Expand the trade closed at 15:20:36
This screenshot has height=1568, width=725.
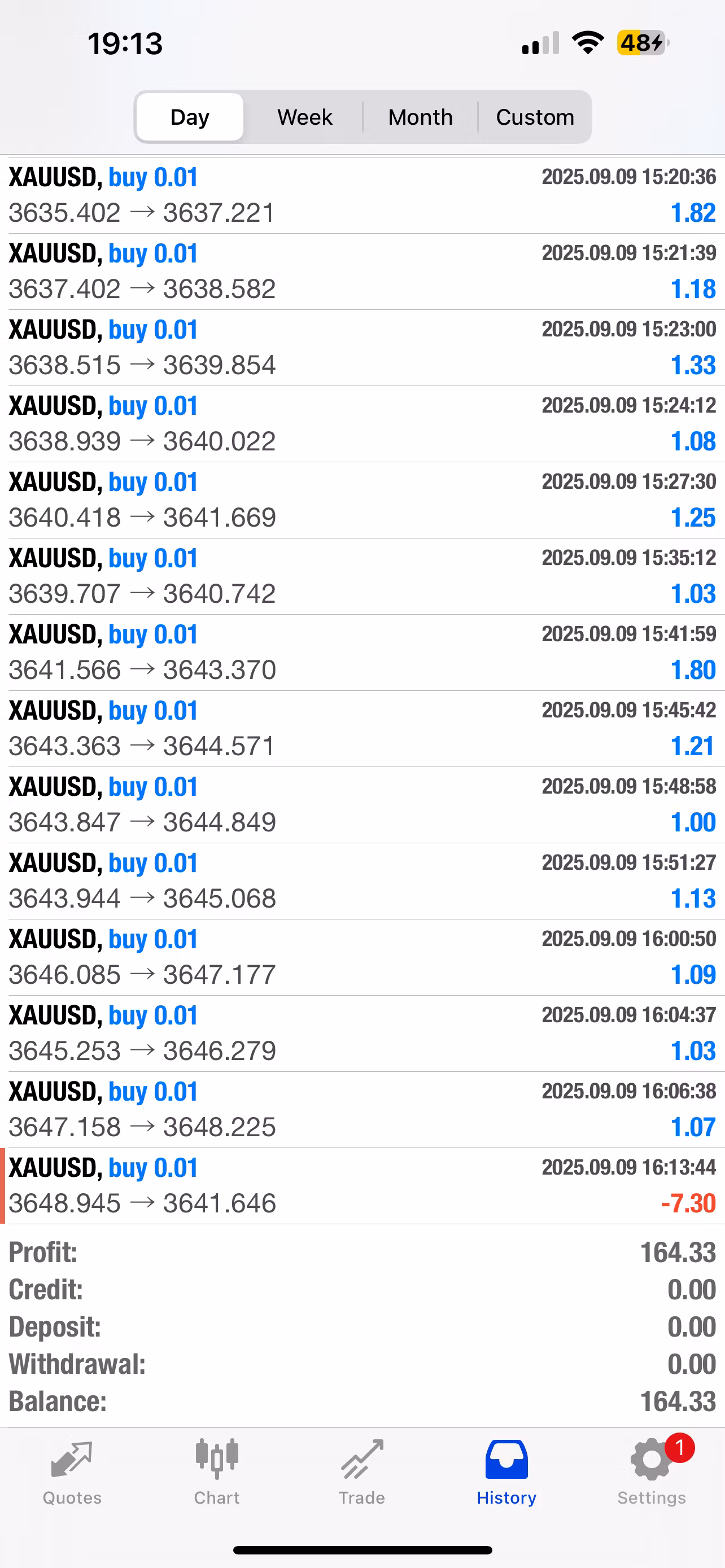[362, 195]
